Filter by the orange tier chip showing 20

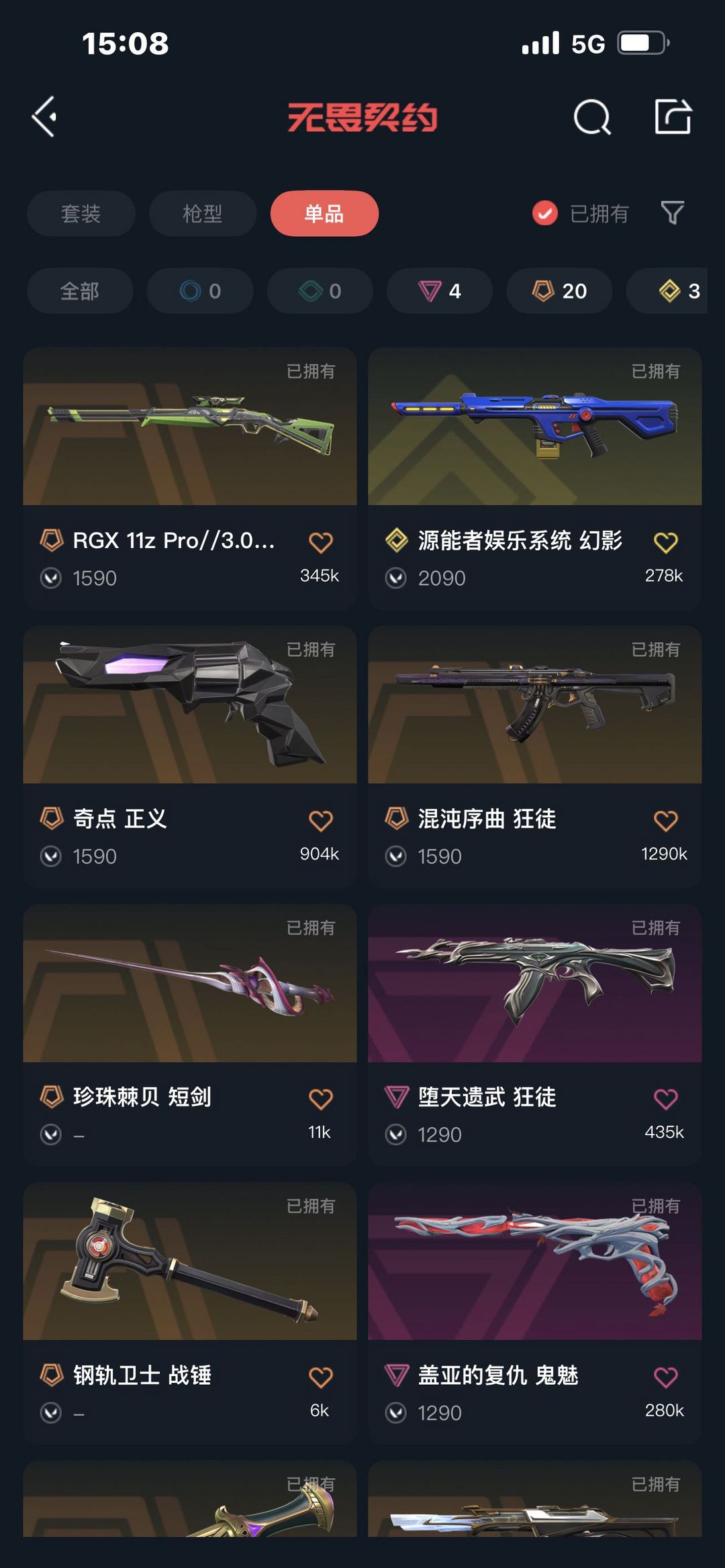pos(559,291)
